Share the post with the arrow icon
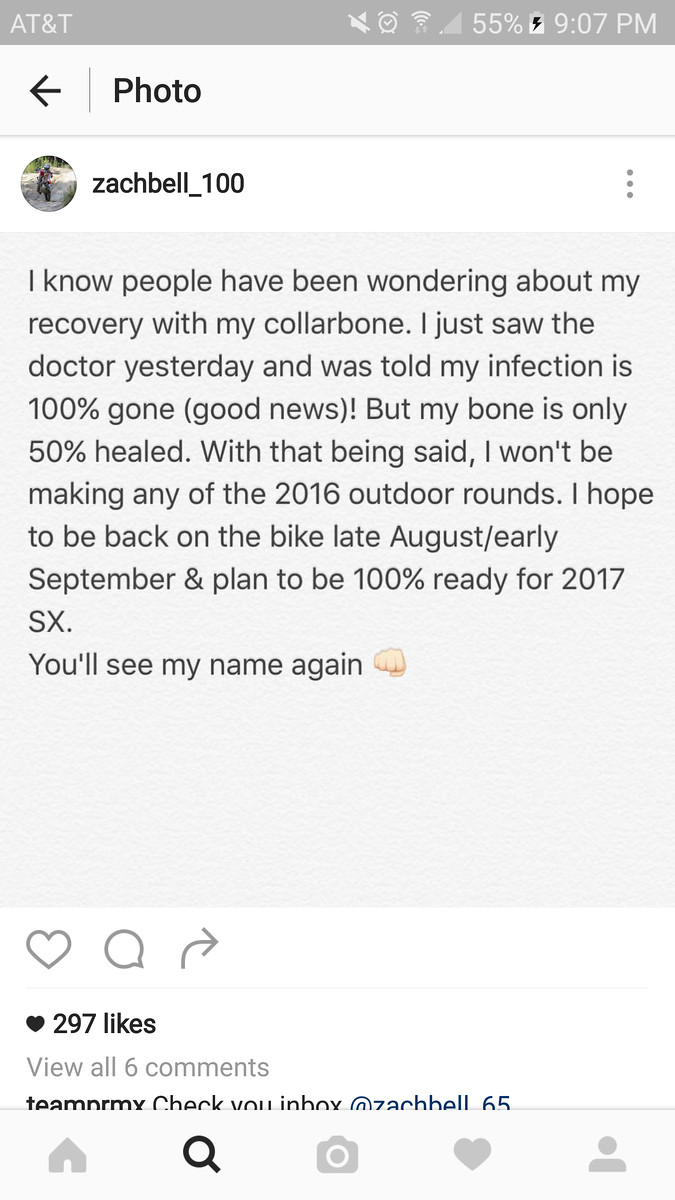 click(199, 949)
